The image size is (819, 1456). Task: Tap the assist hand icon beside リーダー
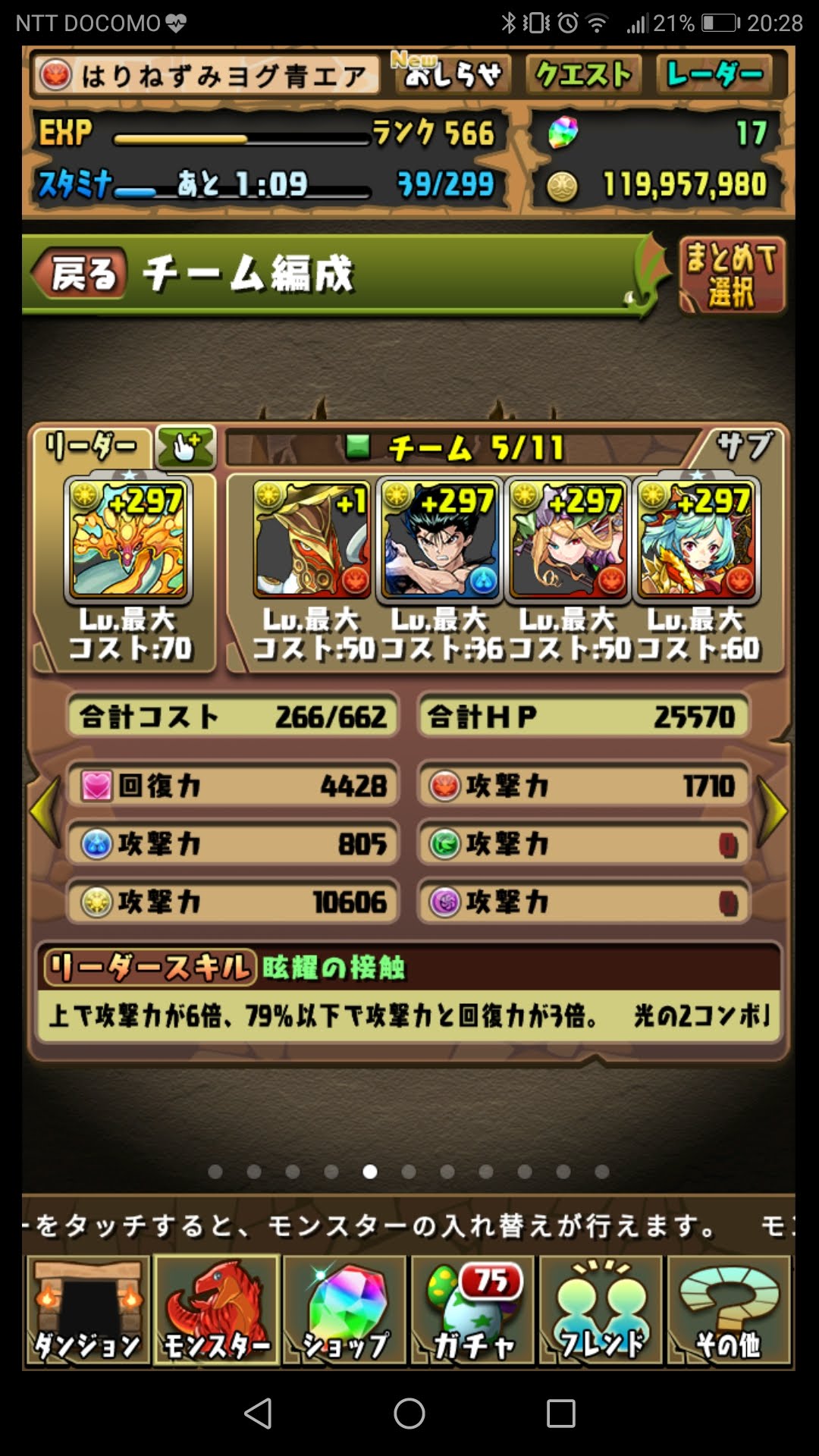(x=186, y=447)
